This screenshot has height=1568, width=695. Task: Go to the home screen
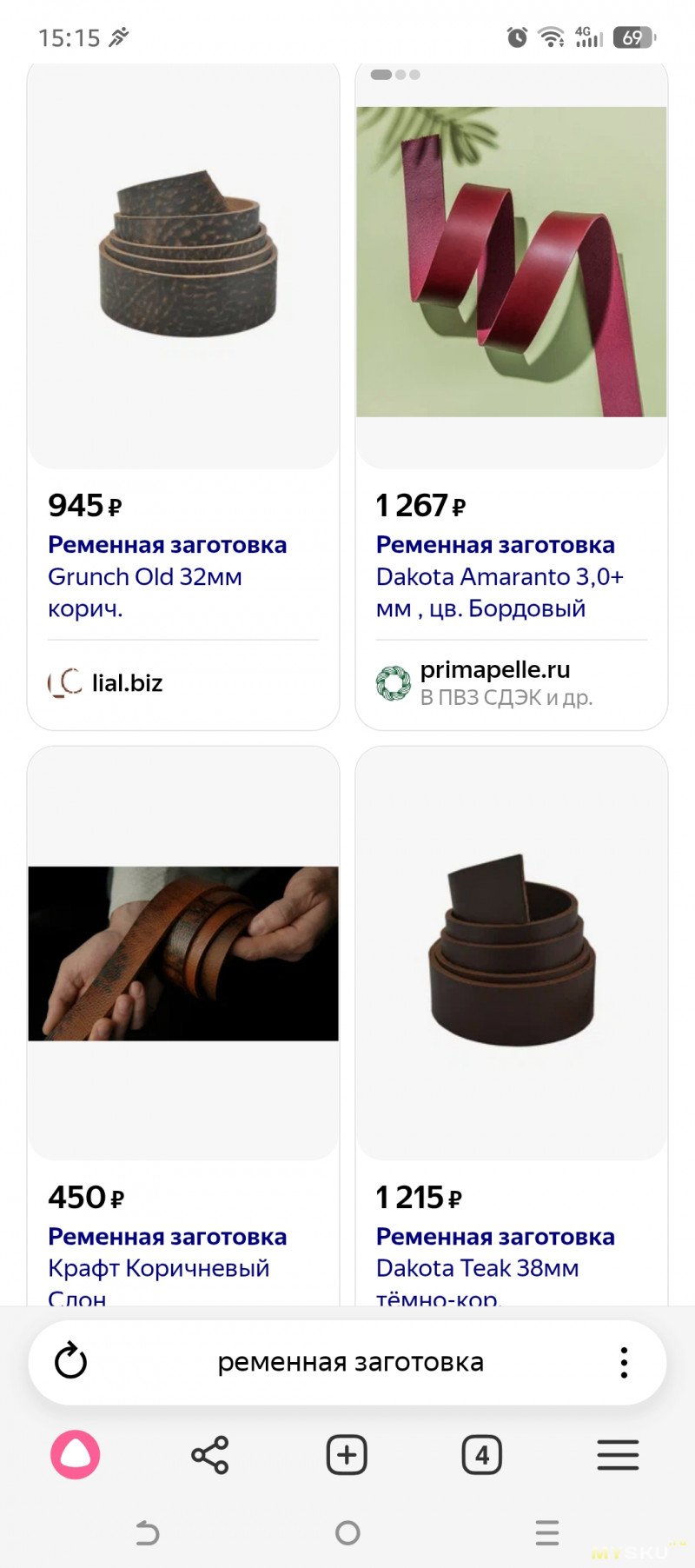(x=347, y=1532)
